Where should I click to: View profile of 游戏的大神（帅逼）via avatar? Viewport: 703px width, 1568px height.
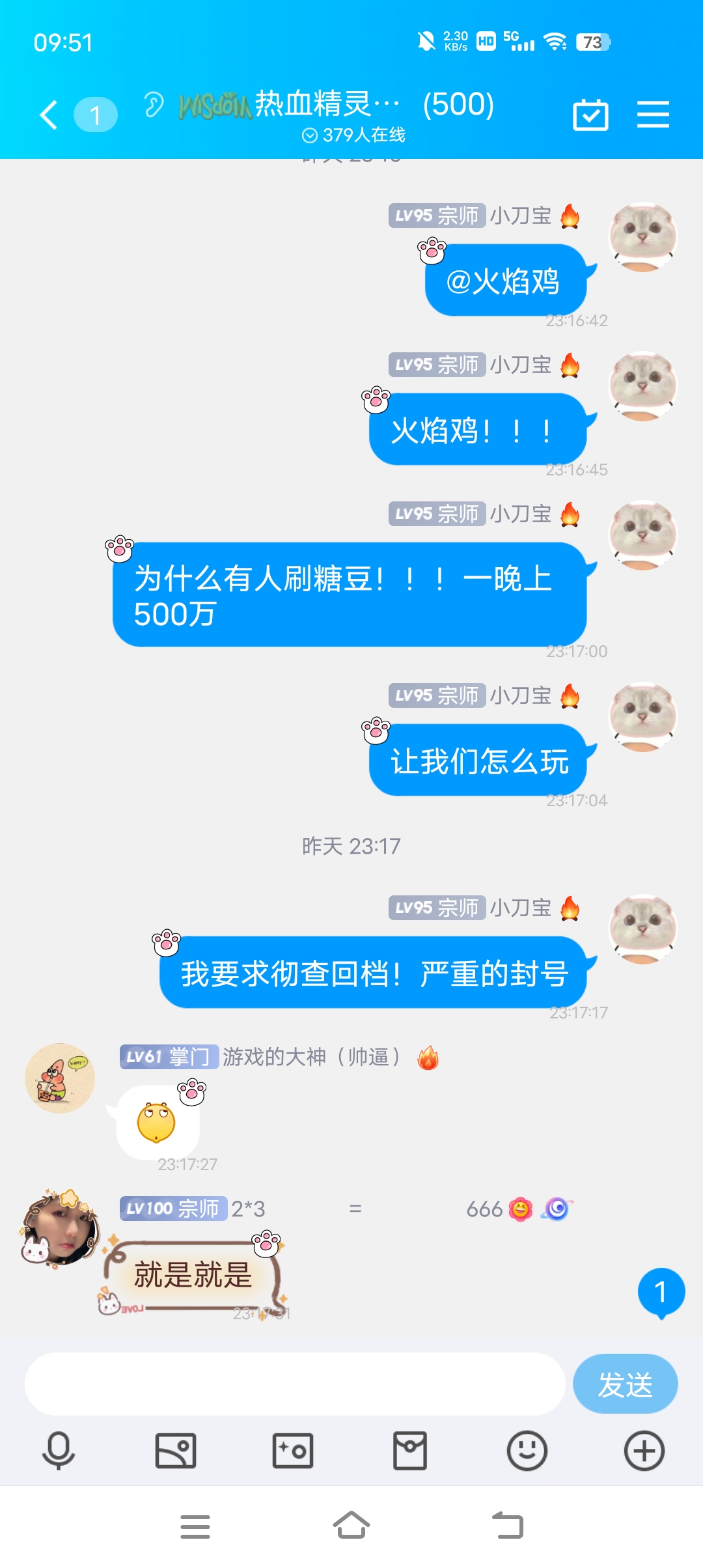click(60, 1078)
